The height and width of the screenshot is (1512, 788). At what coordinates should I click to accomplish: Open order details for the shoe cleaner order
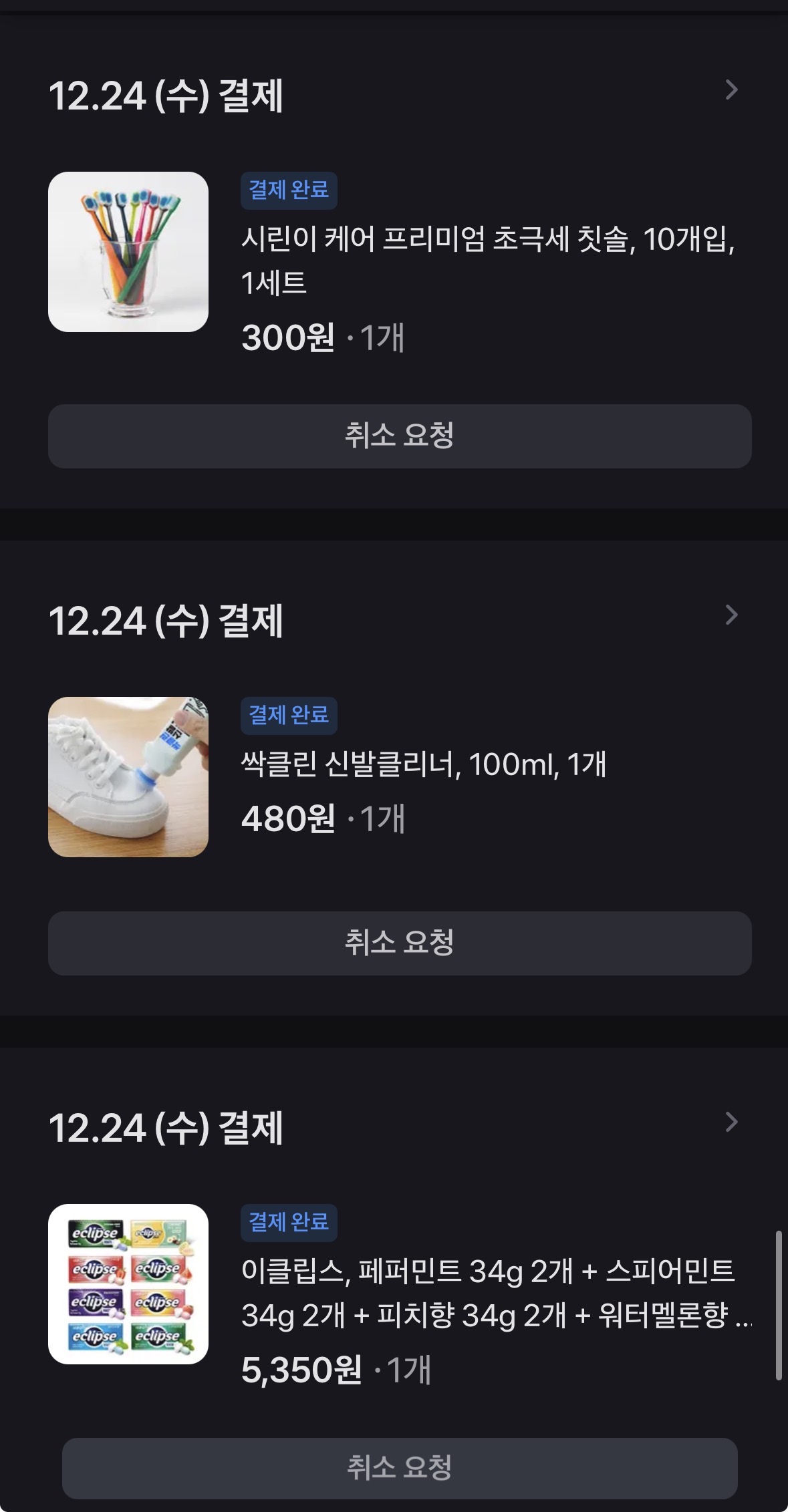tap(731, 615)
